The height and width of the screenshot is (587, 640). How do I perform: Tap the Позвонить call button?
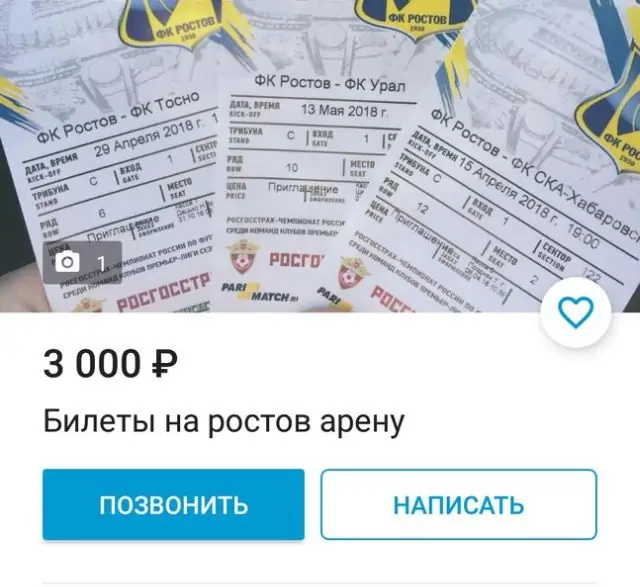[x=173, y=504]
